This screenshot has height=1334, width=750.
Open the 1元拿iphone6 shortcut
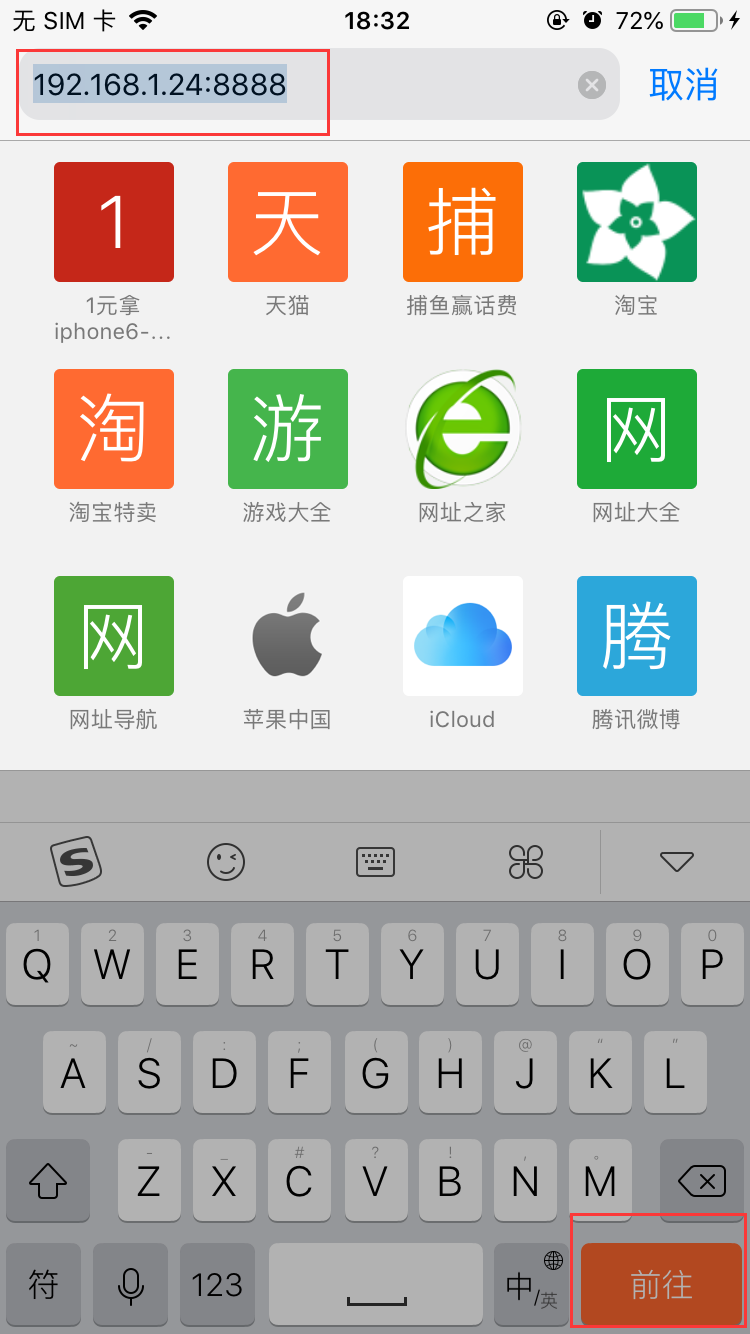tap(113, 222)
